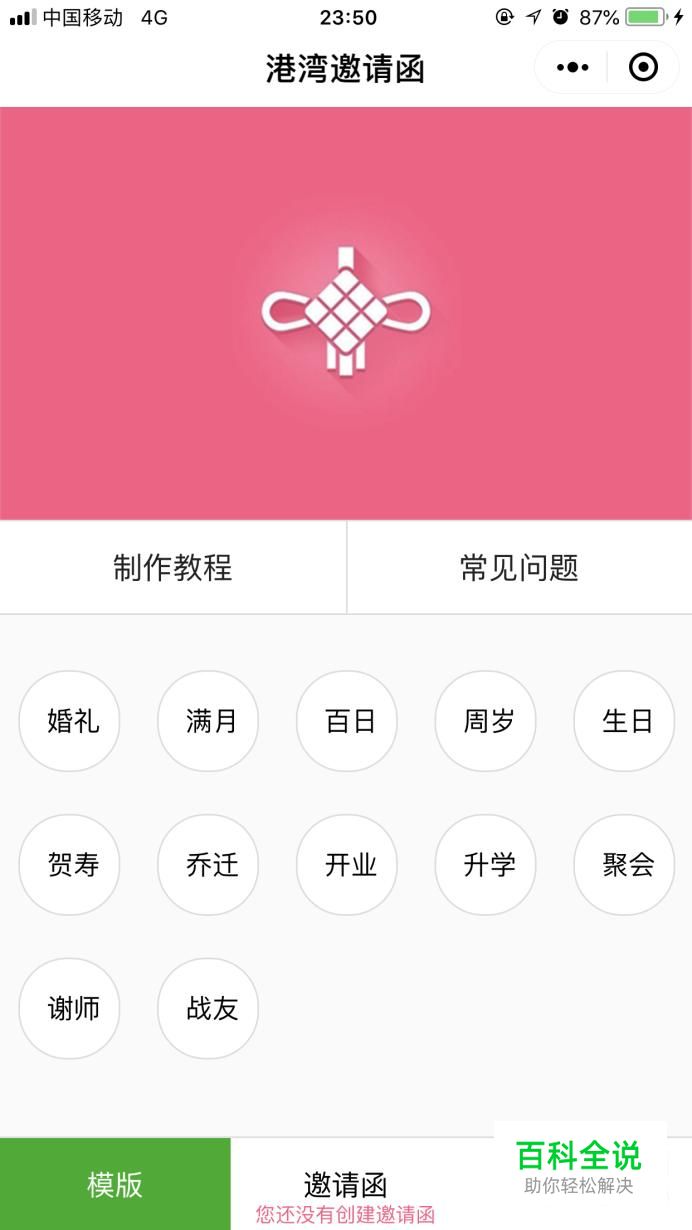The height and width of the screenshot is (1230, 692).
Task: Open the mini program more menu
Action: pos(573,68)
